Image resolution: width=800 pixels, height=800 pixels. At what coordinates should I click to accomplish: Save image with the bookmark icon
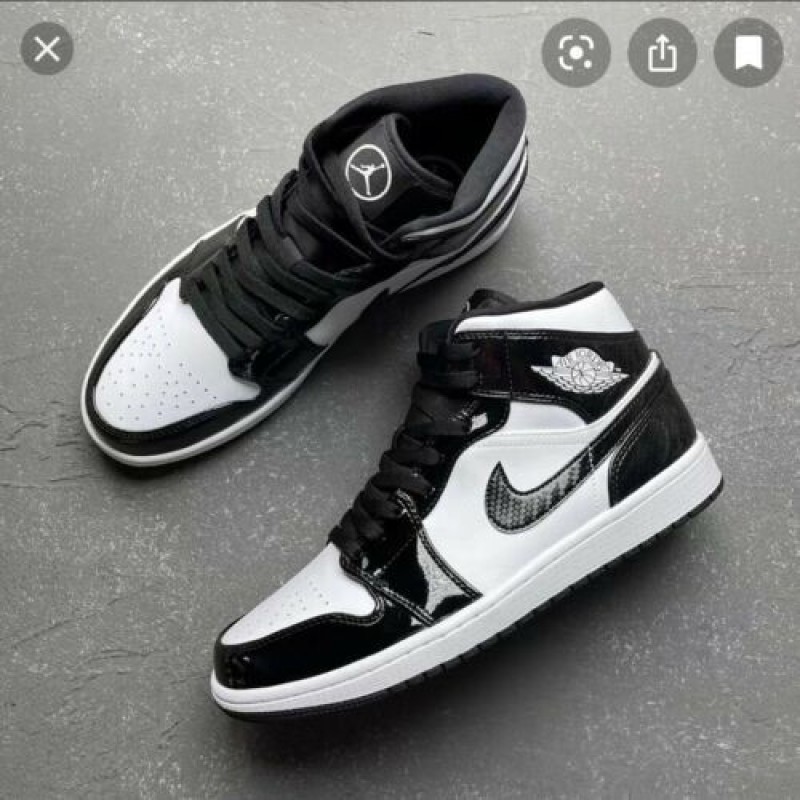pyautogui.click(x=748, y=53)
